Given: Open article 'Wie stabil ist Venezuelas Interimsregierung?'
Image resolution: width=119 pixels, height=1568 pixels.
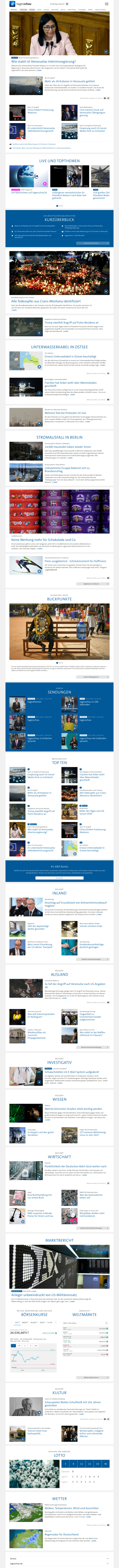Looking at the screenshot, I should click(42, 62).
